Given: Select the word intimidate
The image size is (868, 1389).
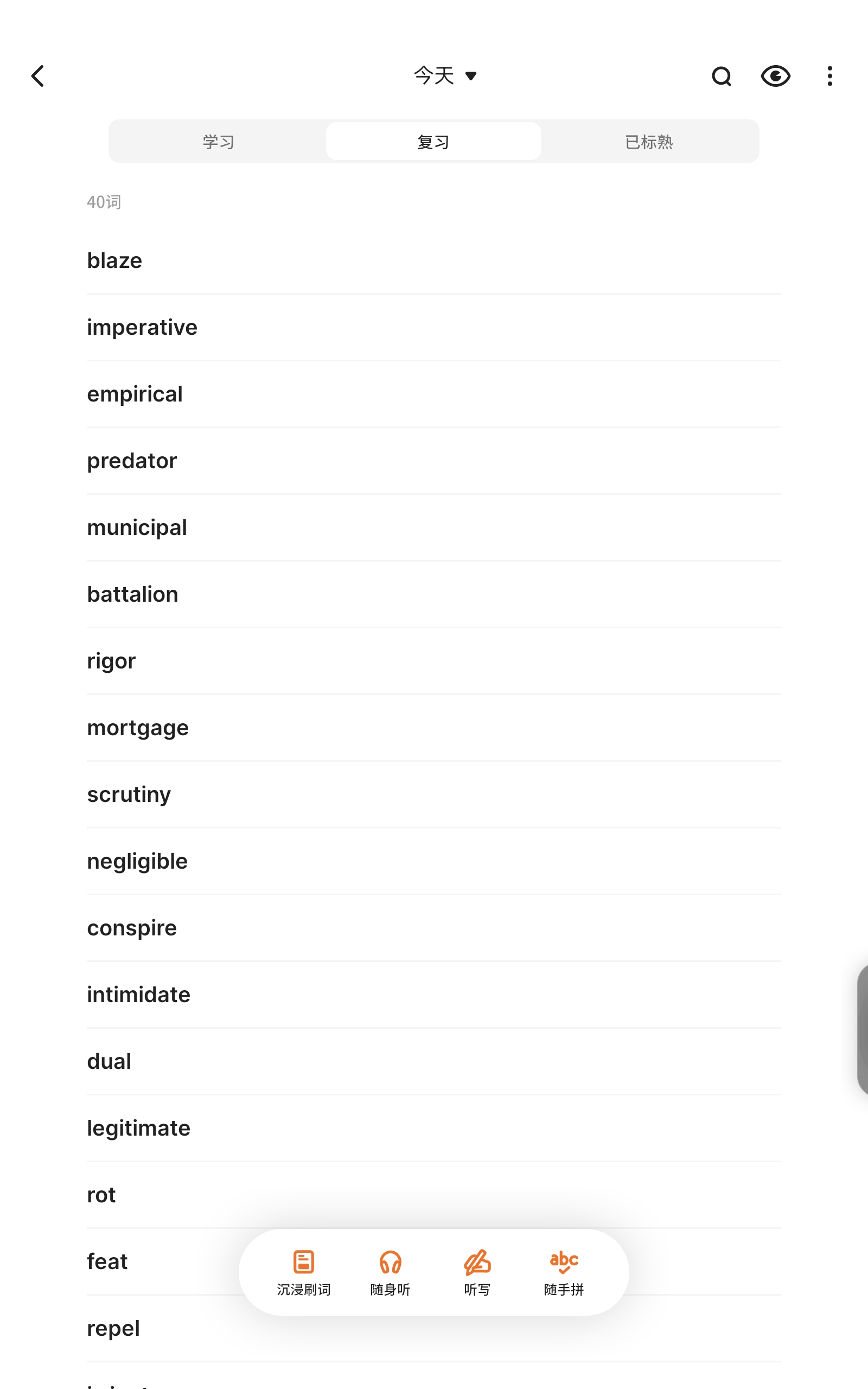Looking at the screenshot, I should [433, 995].
